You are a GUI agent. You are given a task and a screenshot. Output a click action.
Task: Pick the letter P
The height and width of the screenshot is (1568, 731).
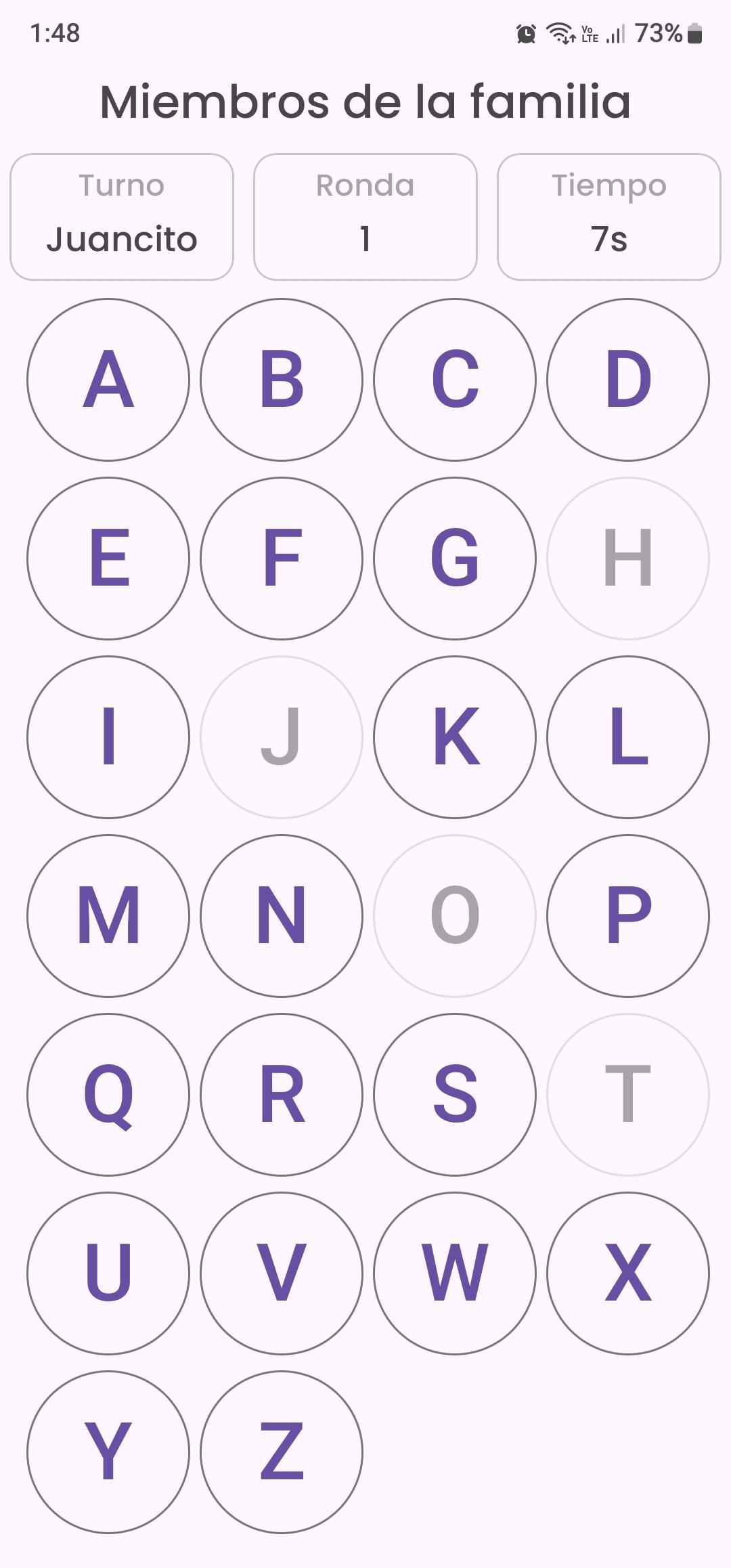[x=628, y=916]
